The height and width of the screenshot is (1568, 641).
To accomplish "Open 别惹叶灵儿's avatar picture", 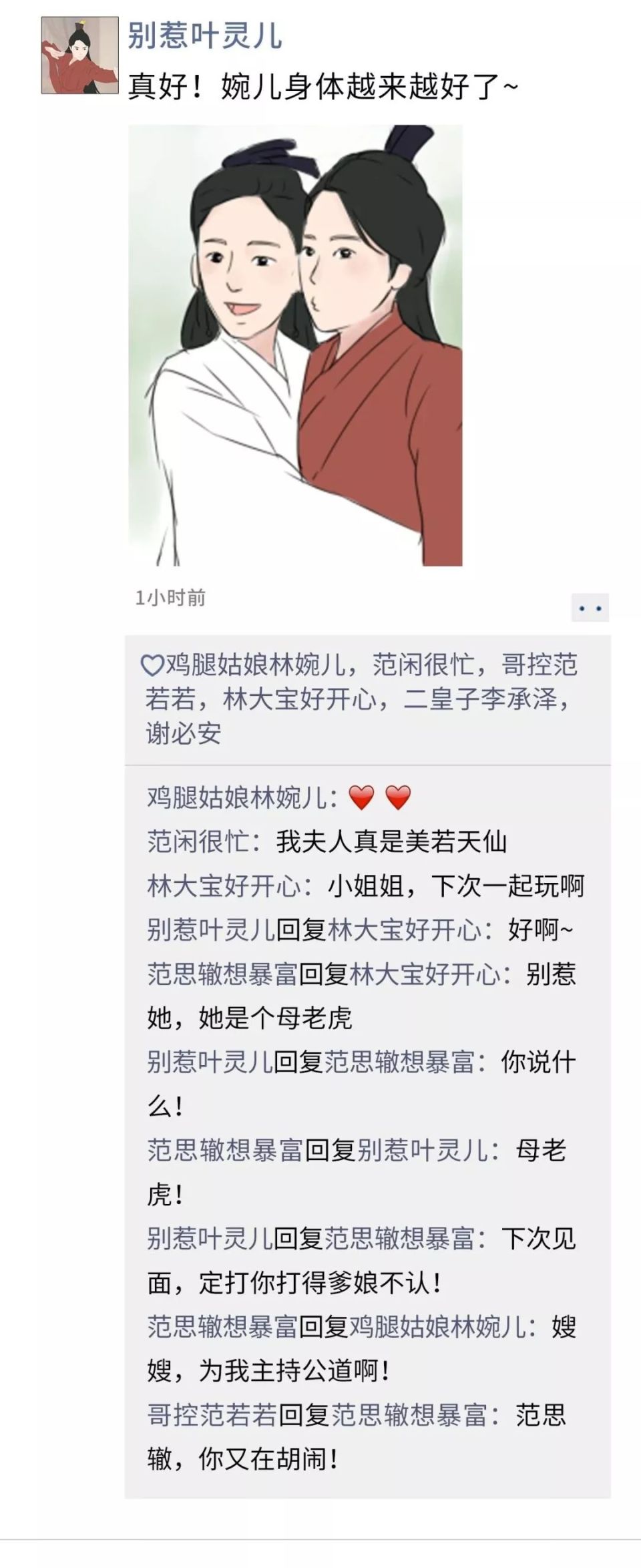I will pos(80,55).
